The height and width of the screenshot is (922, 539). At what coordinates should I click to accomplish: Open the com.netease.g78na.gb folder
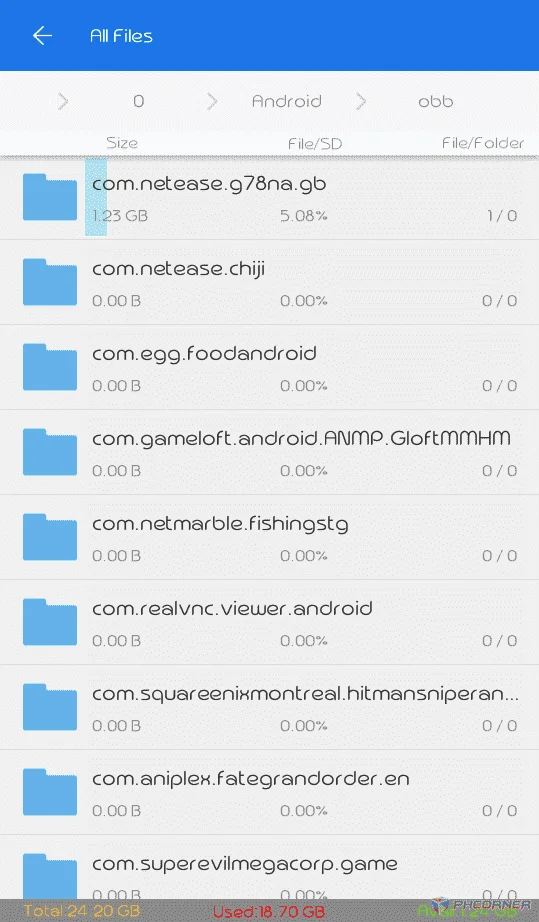(x=269, y=198)
